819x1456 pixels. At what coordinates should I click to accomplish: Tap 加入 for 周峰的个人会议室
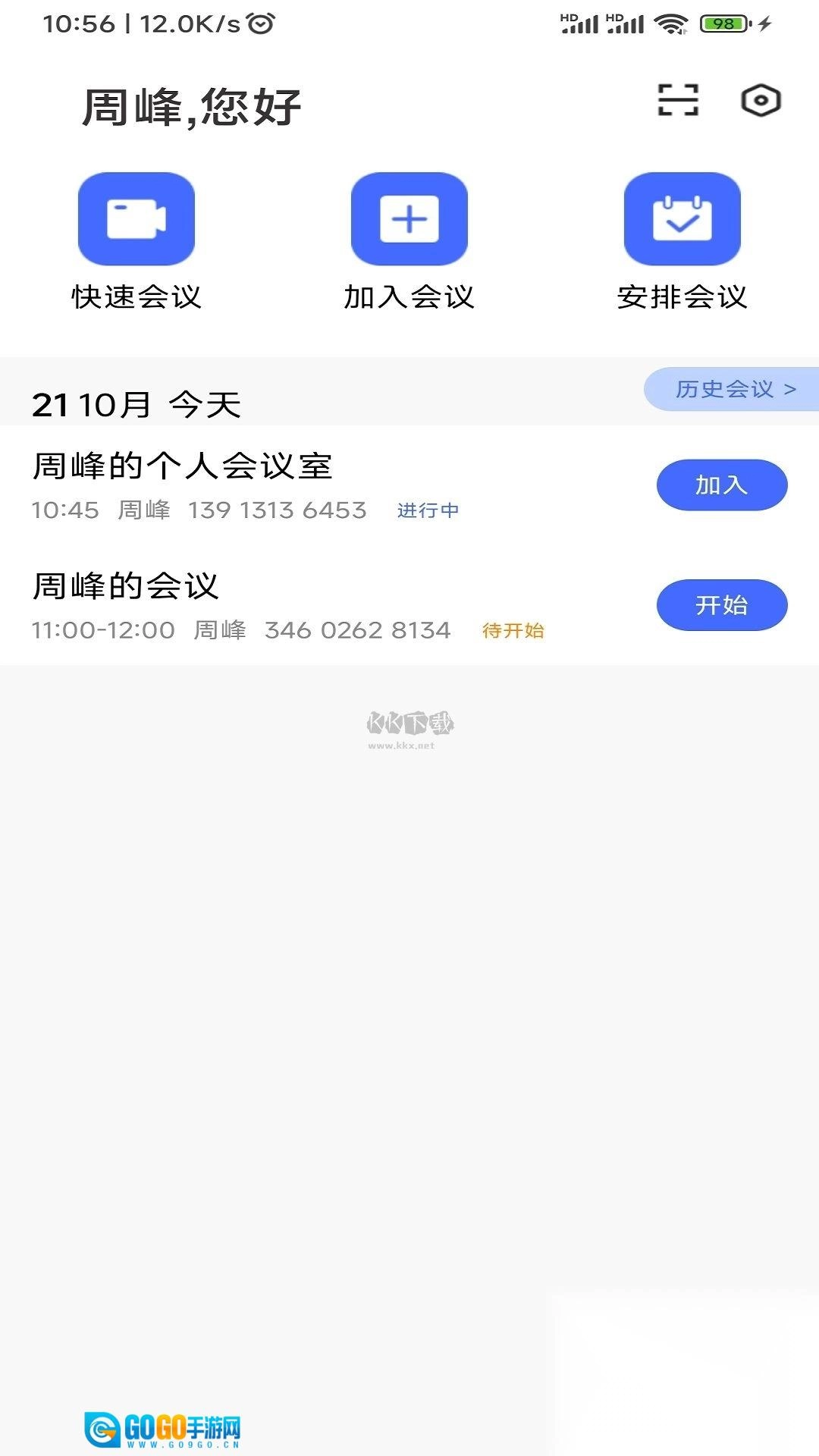point(721,485)
